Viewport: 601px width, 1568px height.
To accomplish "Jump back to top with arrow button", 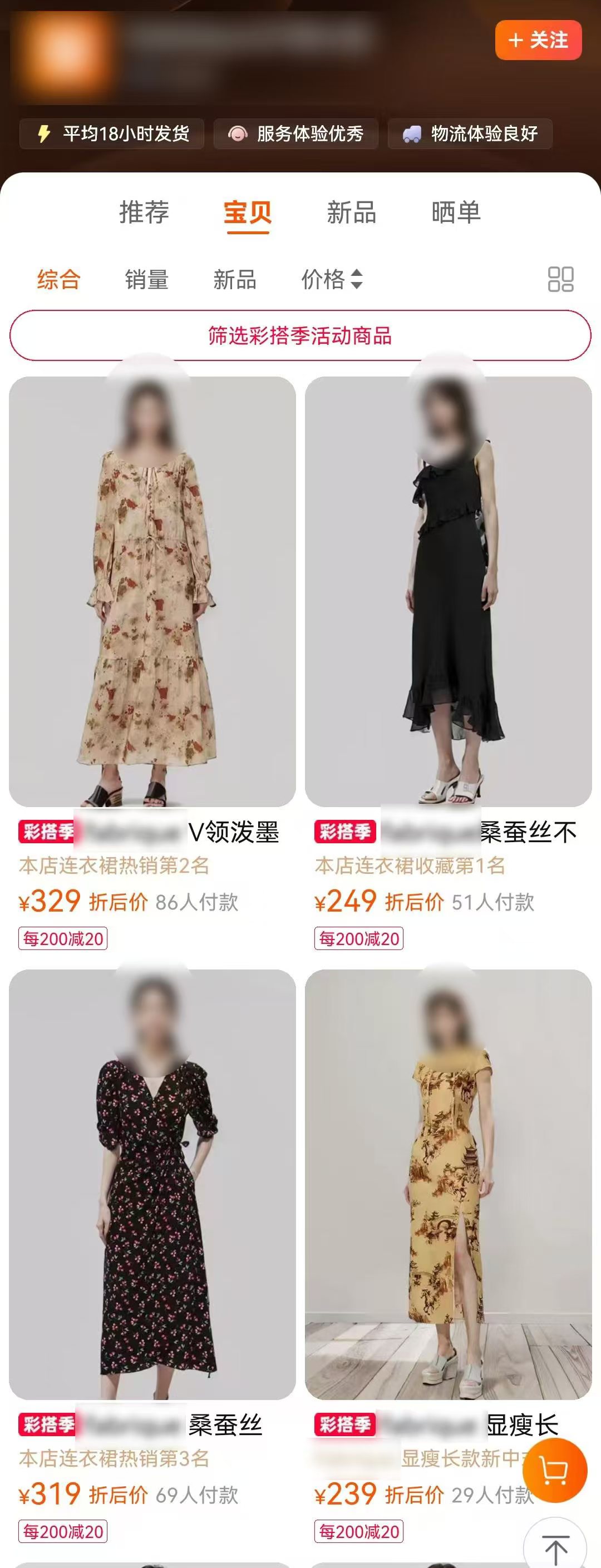I will click(555, 1547).
